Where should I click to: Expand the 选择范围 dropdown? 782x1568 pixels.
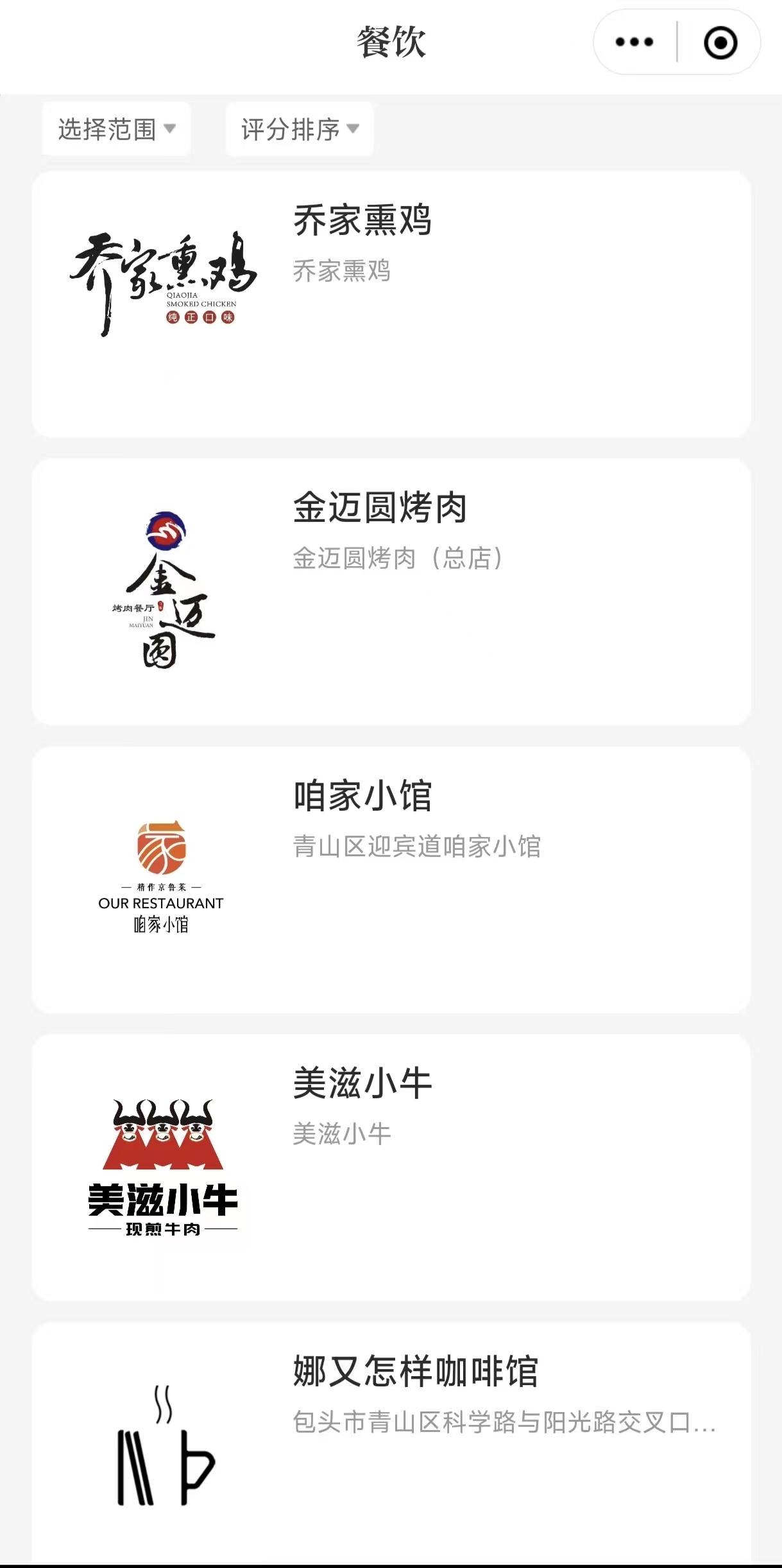(116, 129)
